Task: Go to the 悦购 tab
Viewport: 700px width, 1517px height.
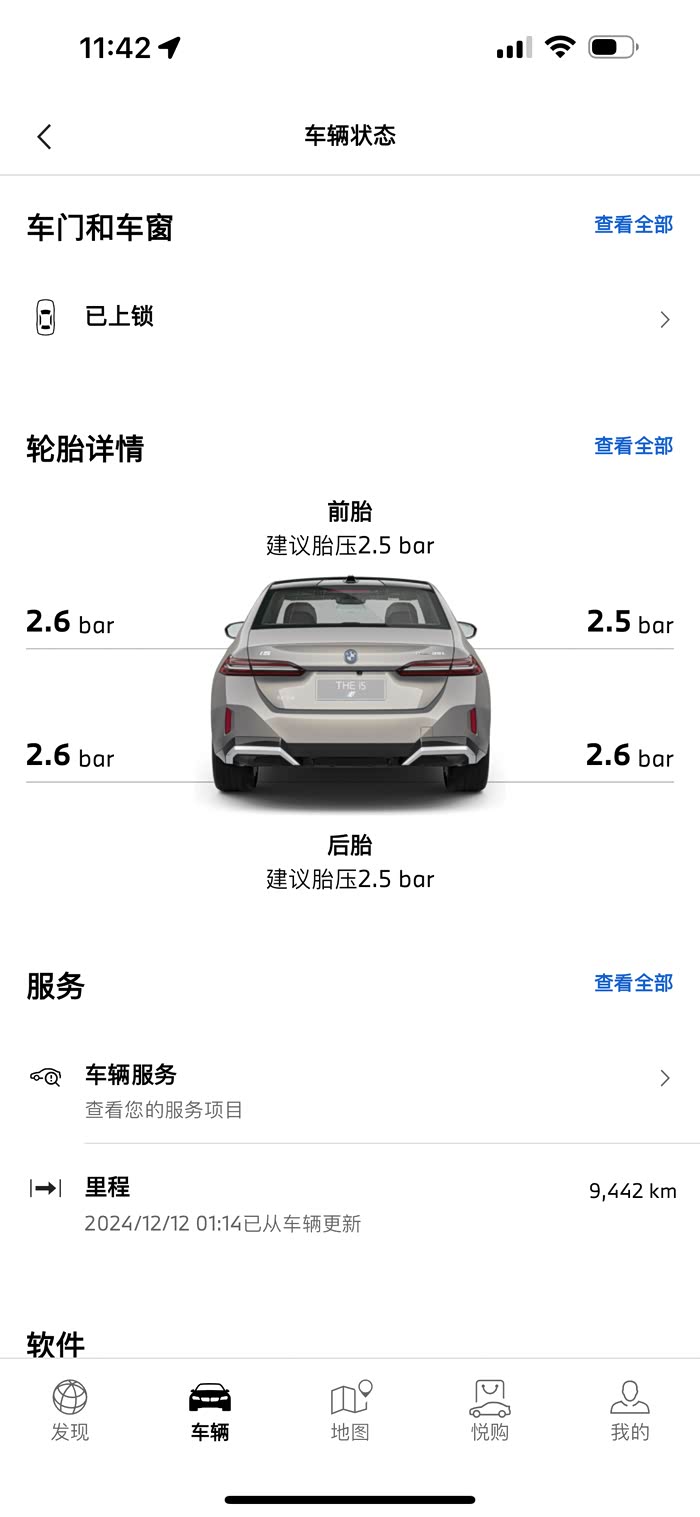Action: (490, 1411)
